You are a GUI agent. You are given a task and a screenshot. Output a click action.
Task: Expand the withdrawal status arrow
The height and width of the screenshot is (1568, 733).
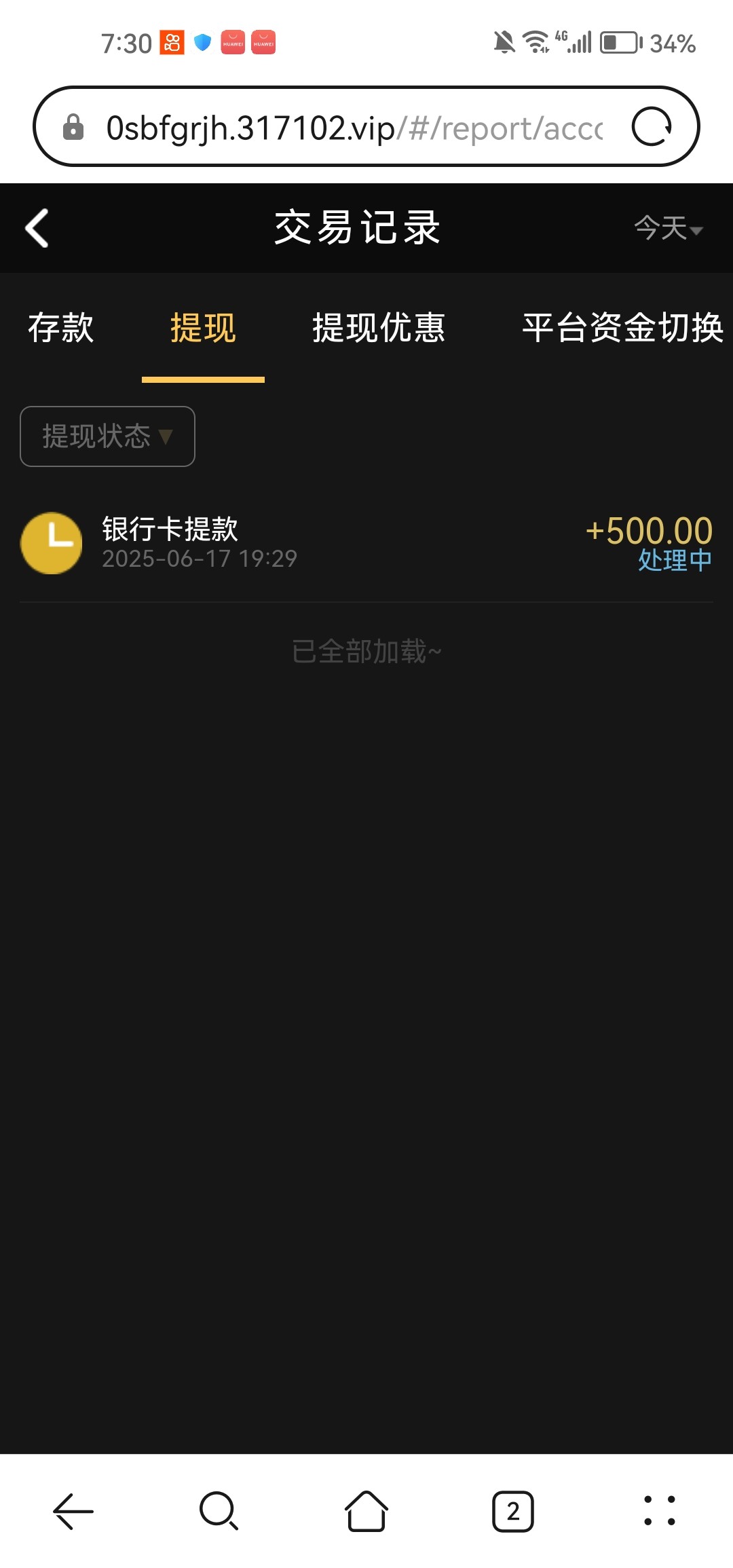[166, 438]
